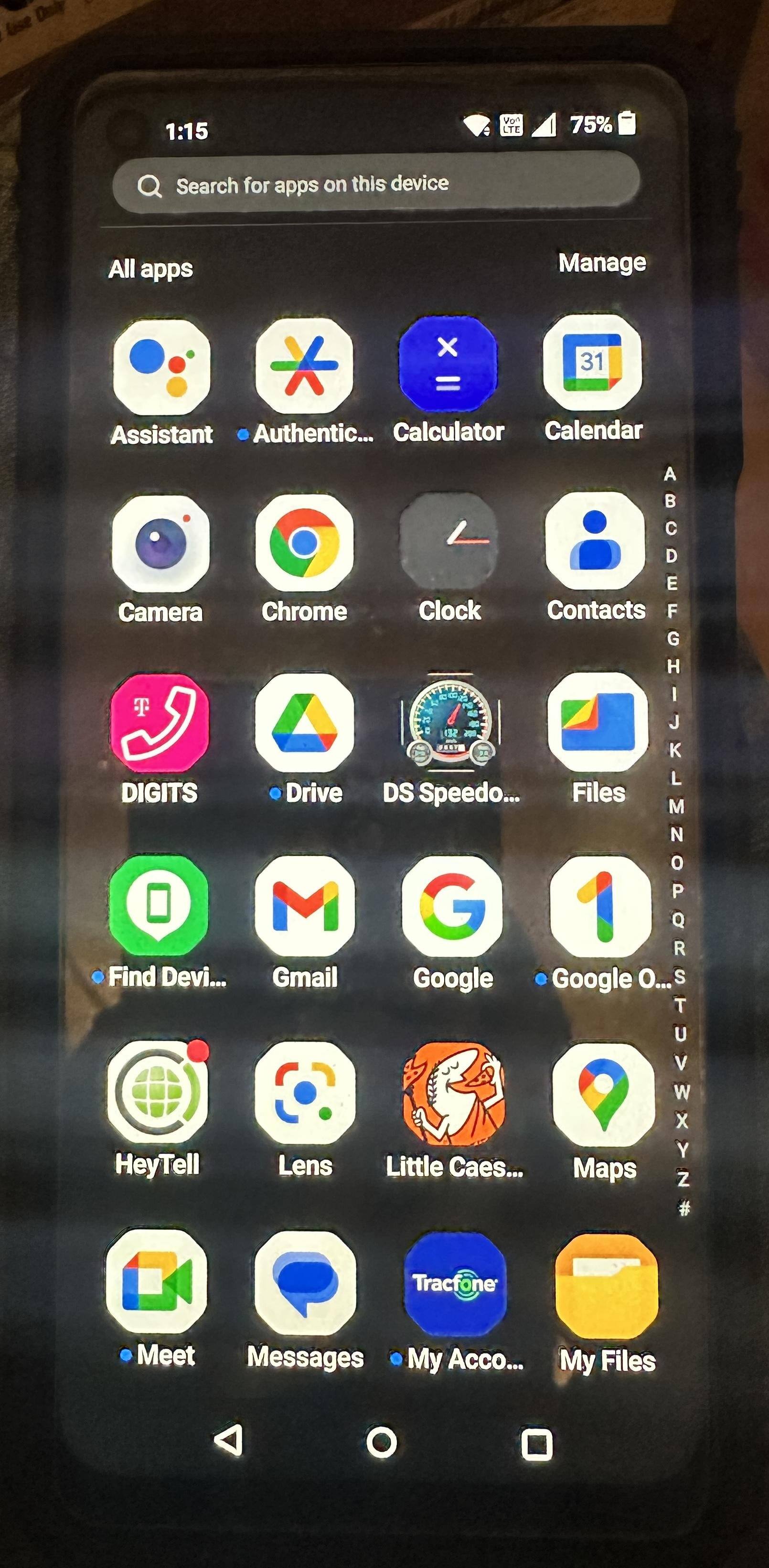The width and height of the screenshot is (769, 1568).
Task: Go to the home screen
Action: pyautogui.click(x=382, y=1442)
